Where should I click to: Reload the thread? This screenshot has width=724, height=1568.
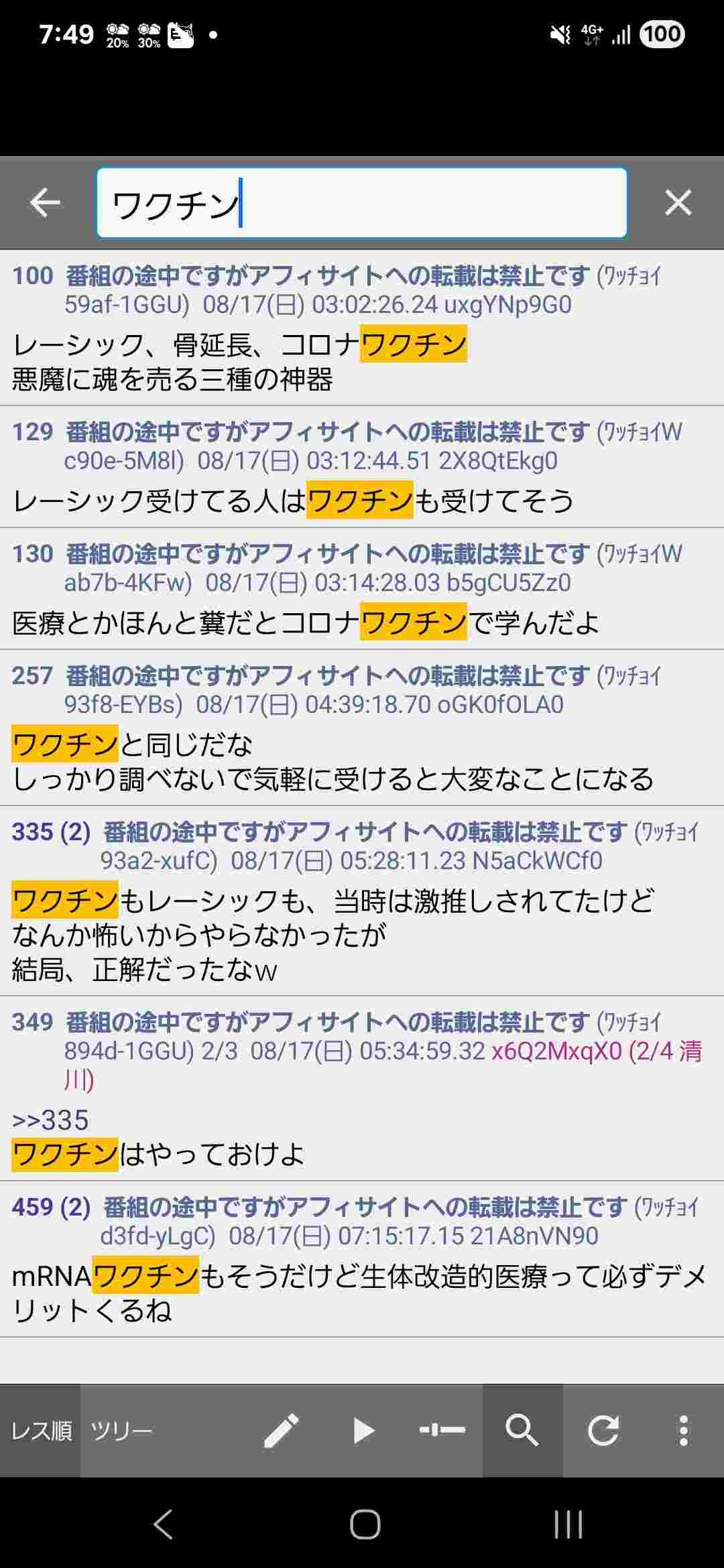pyautogui.click(x=603, y=1431)
